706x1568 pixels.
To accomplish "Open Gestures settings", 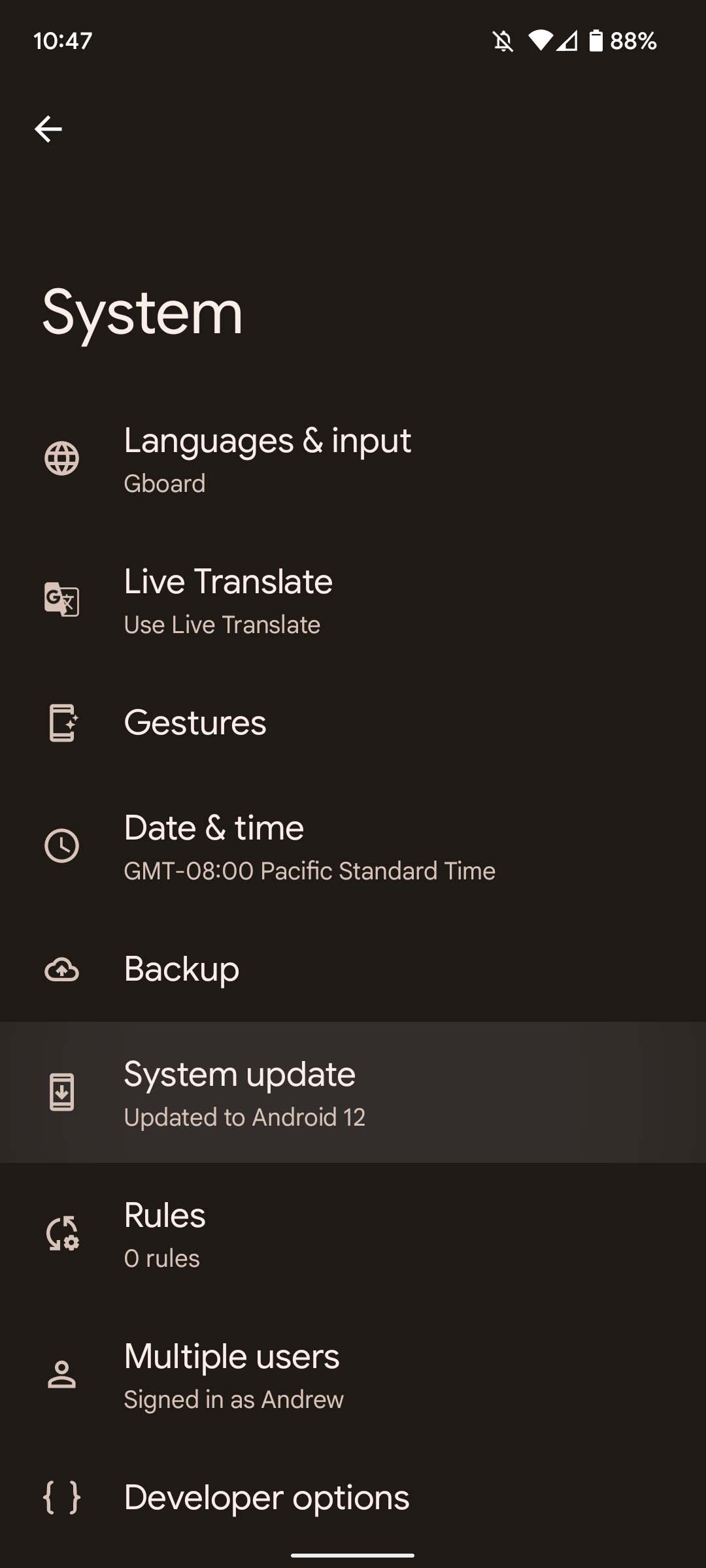I will (x=195, y=723).
